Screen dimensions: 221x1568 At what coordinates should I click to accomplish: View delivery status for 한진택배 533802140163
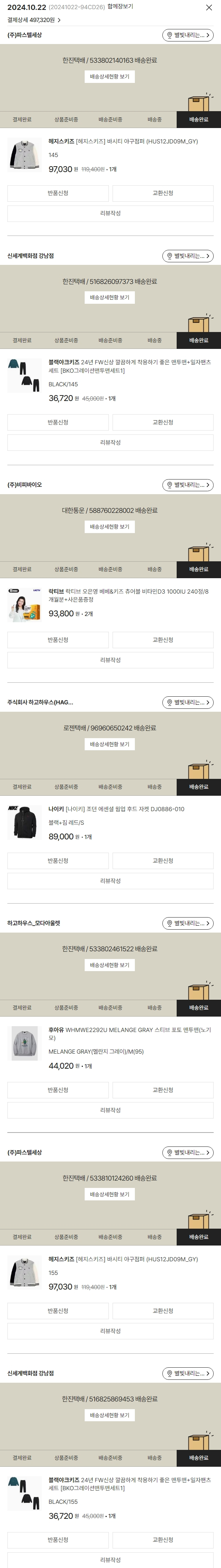pyautogui.click(x=110, y=77)
